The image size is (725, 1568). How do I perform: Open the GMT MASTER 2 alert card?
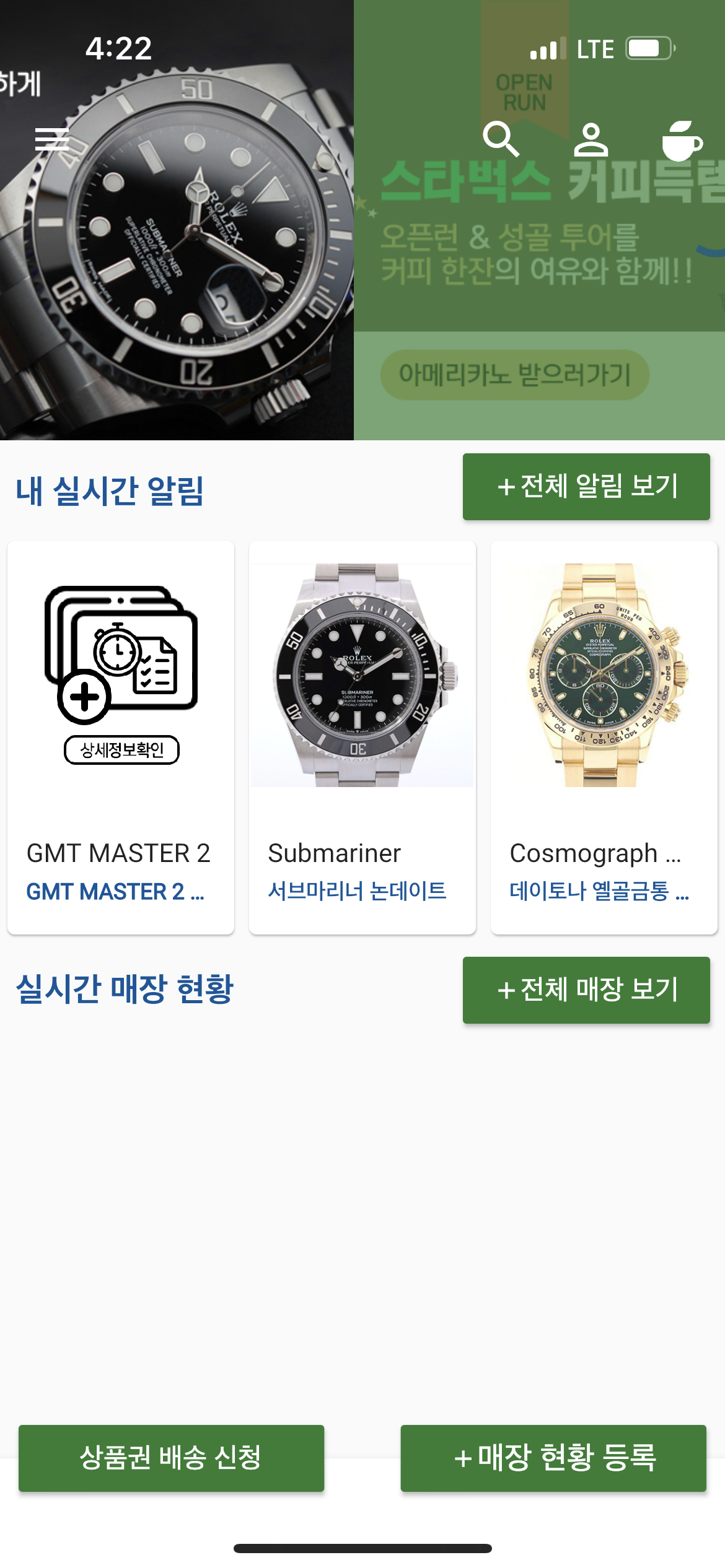(x=121, y=737)
